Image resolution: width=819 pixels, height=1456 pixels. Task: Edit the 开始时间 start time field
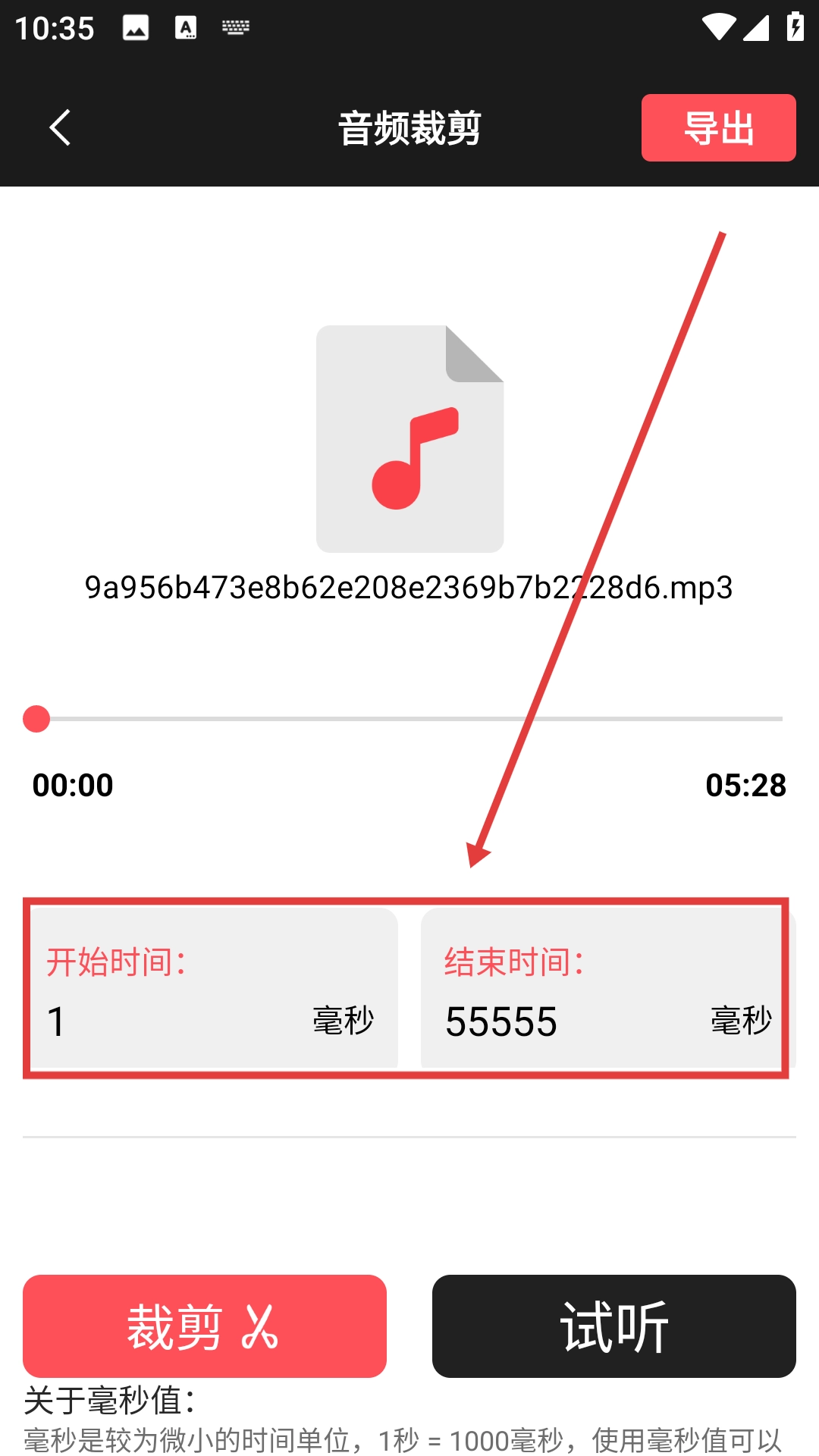click(x=174, y=1021)
